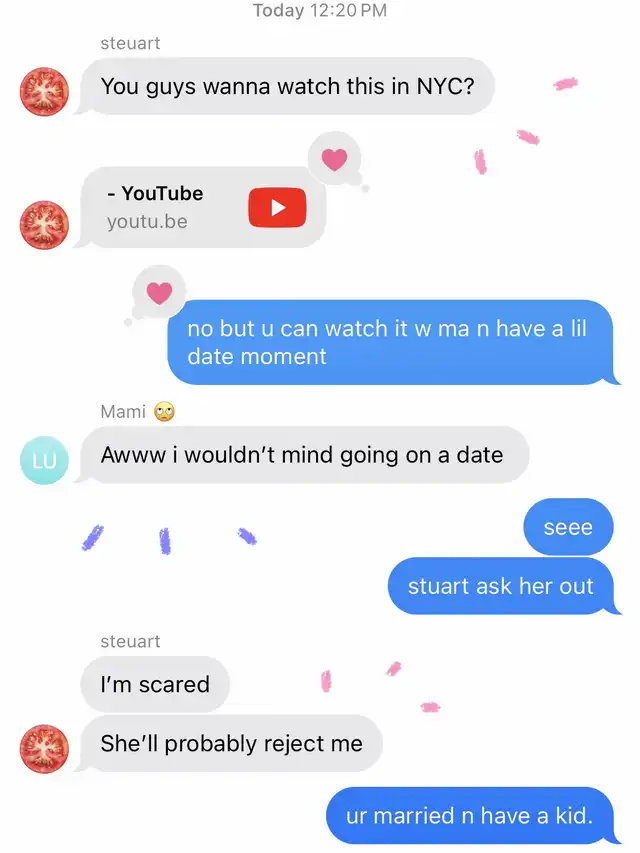The height and width of the screenshot is (853, 640).
Task: View heart reaction on the date moment message
Action: click(x=159, y=292)
